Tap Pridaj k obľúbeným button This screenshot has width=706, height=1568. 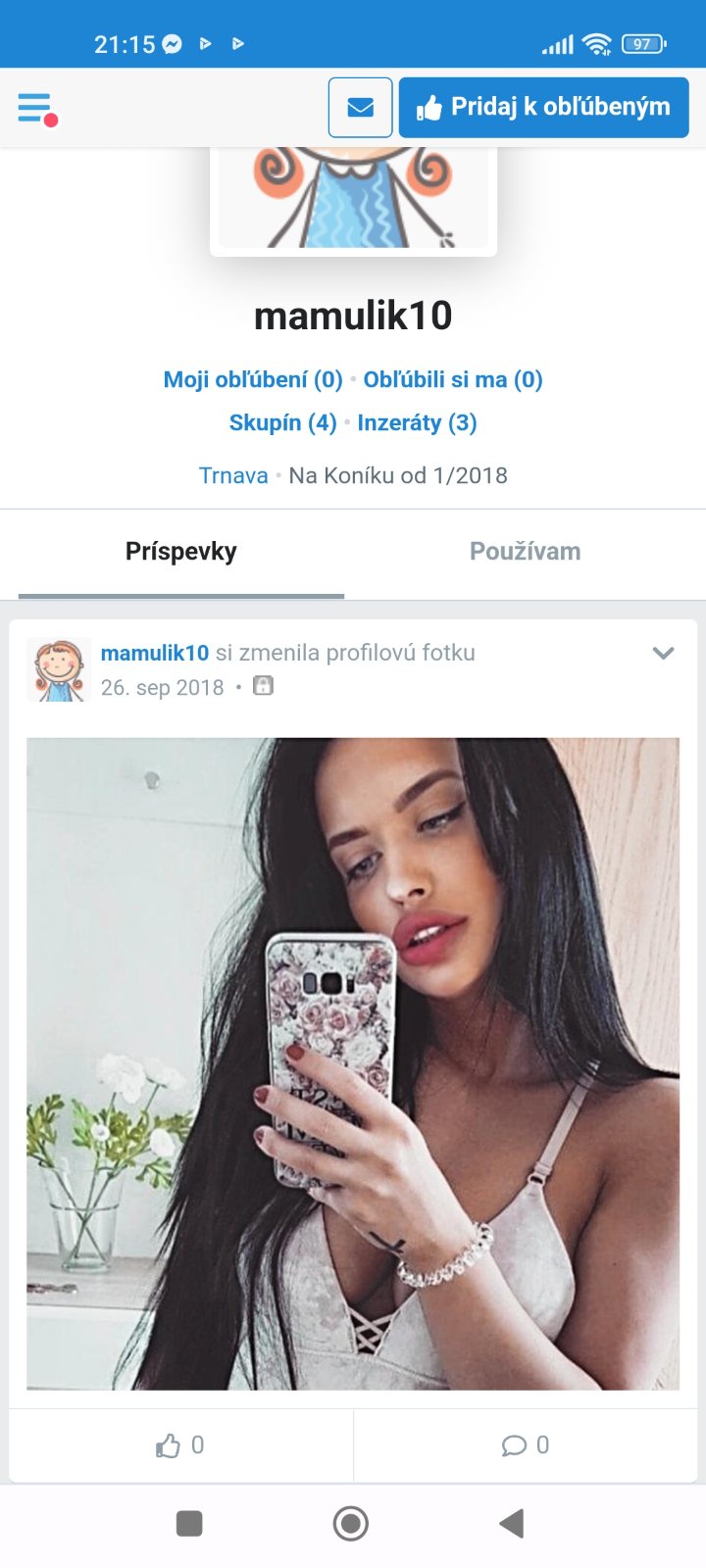point(543,108)
